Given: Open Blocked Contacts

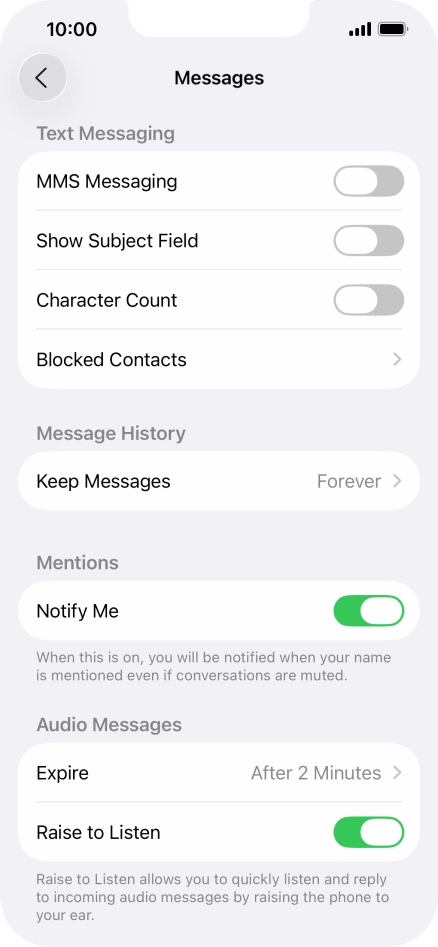Looking at the screenshot, I should pos(219,359).
